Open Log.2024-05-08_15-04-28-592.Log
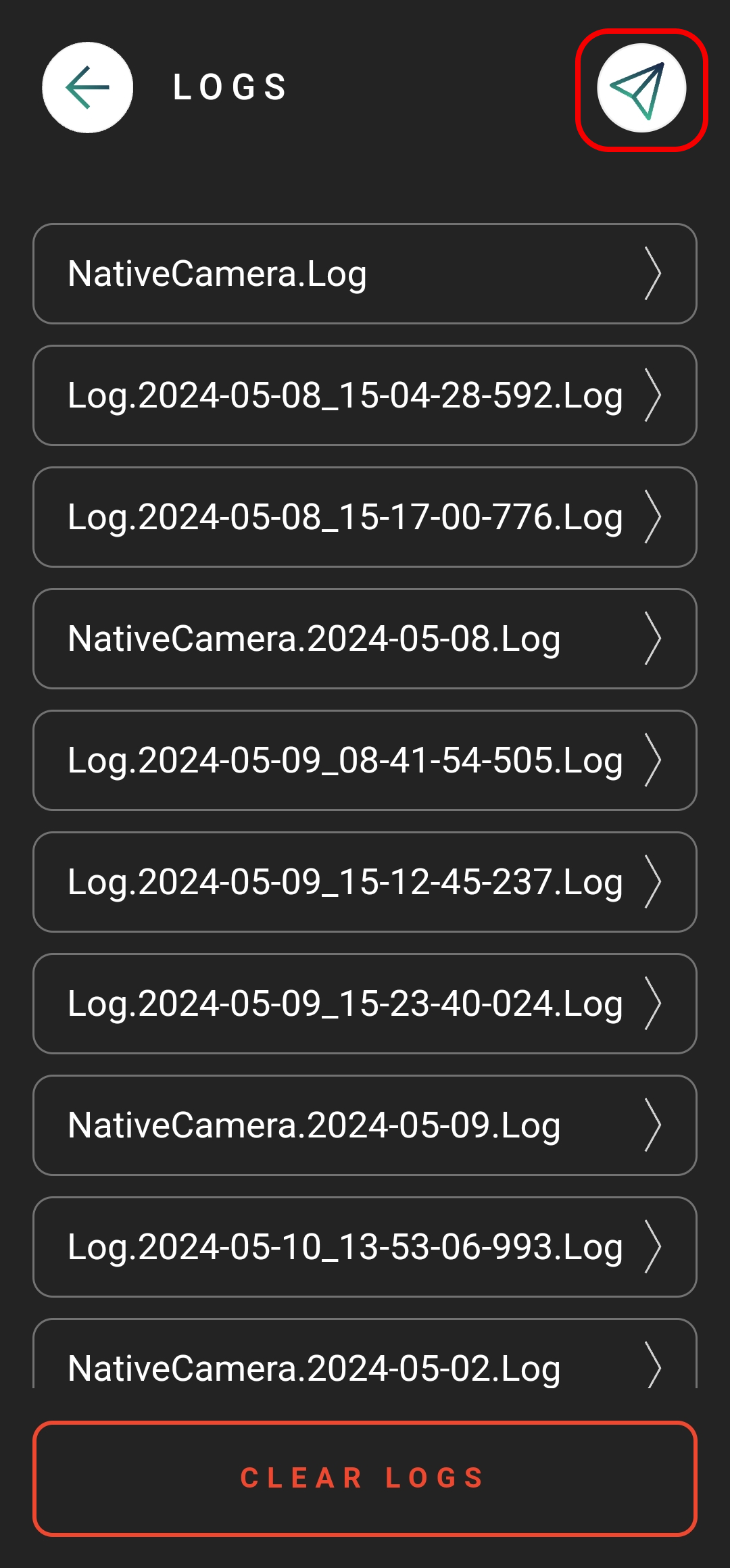The height and width of the screenshot is (1568, 730). [x=365, y=395]
